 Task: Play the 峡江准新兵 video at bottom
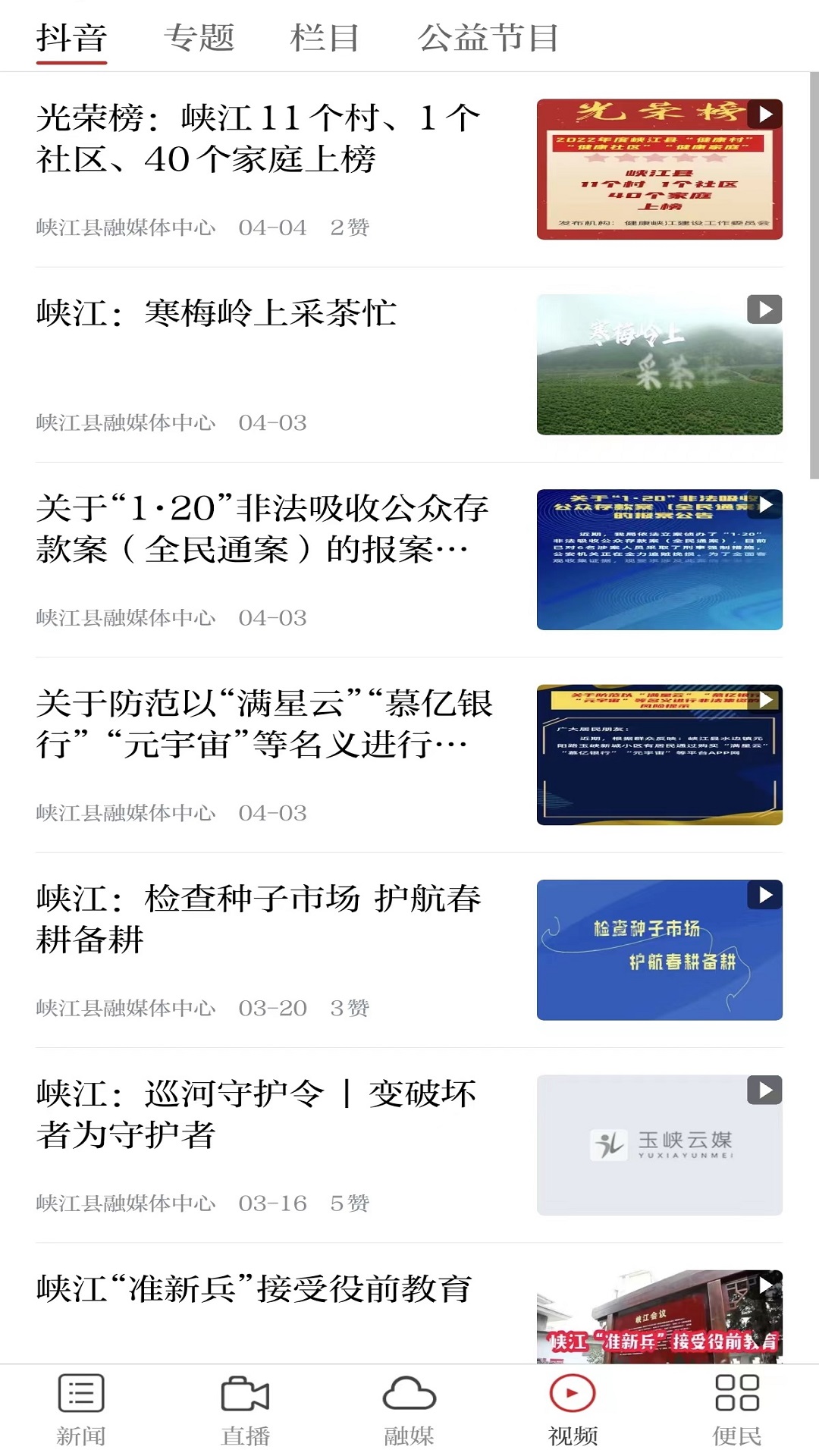(765, 1282)
